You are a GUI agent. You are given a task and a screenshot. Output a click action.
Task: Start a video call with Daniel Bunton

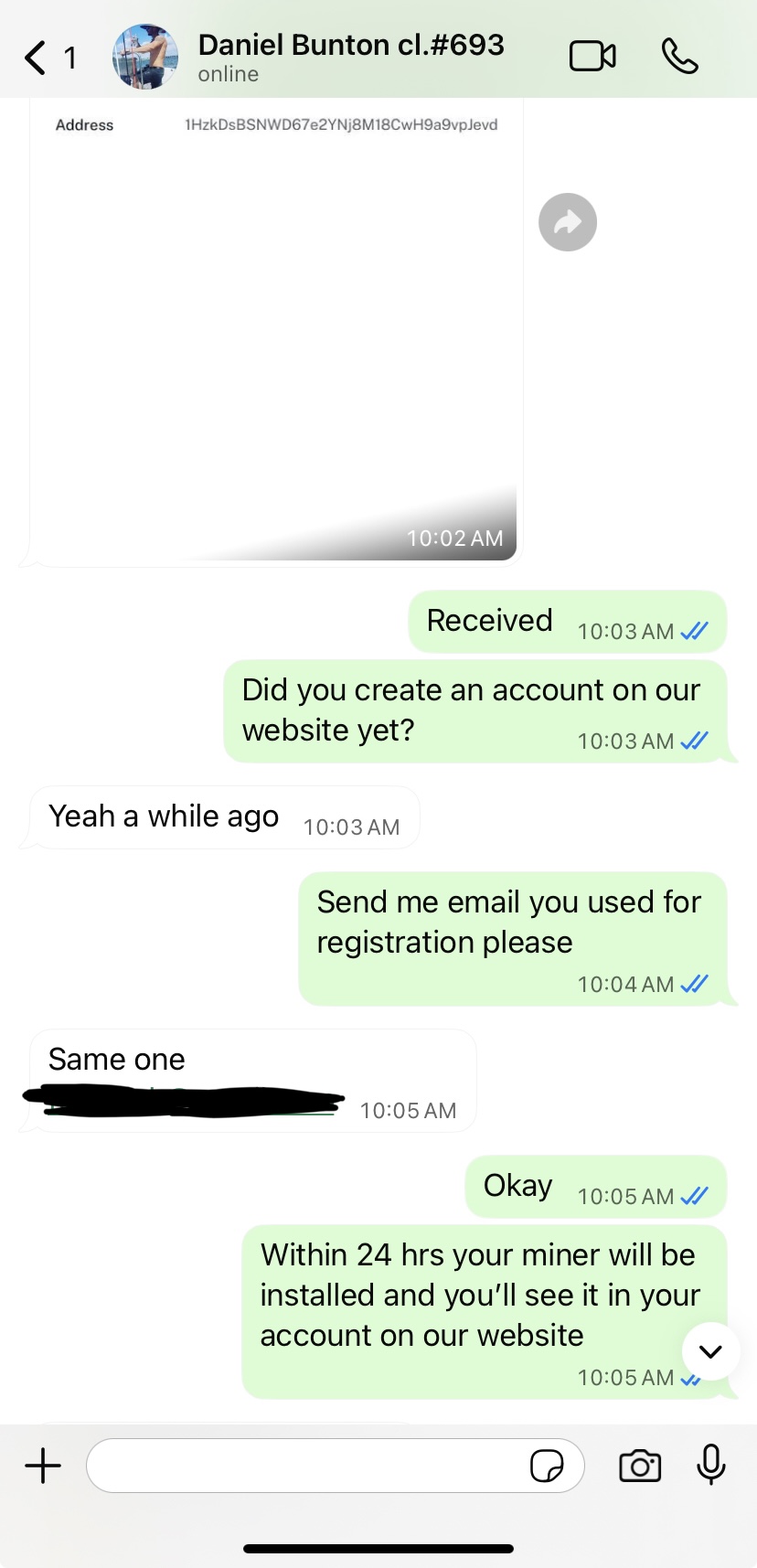click(592, 57)
